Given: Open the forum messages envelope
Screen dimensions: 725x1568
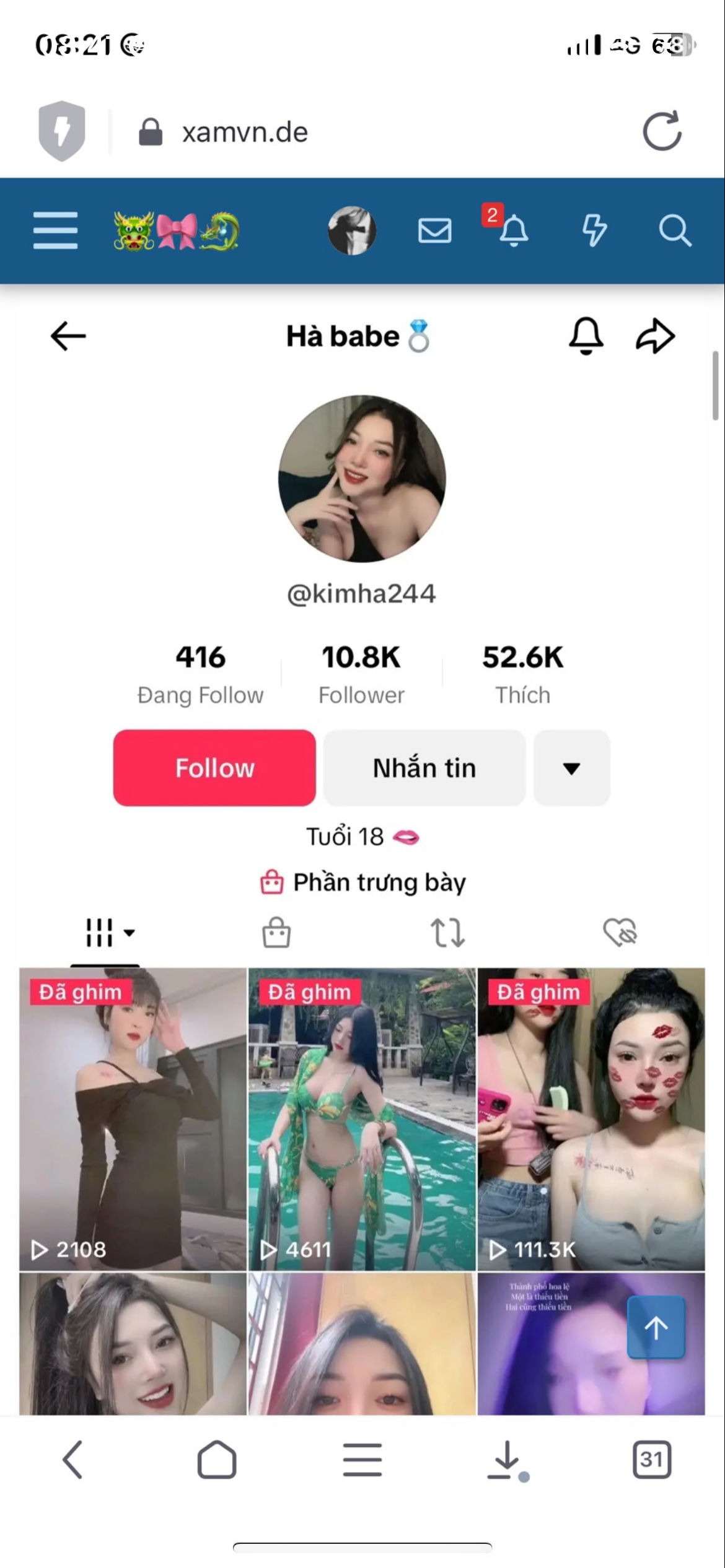Looking at the screenshot, I should (x=434, y=231).
